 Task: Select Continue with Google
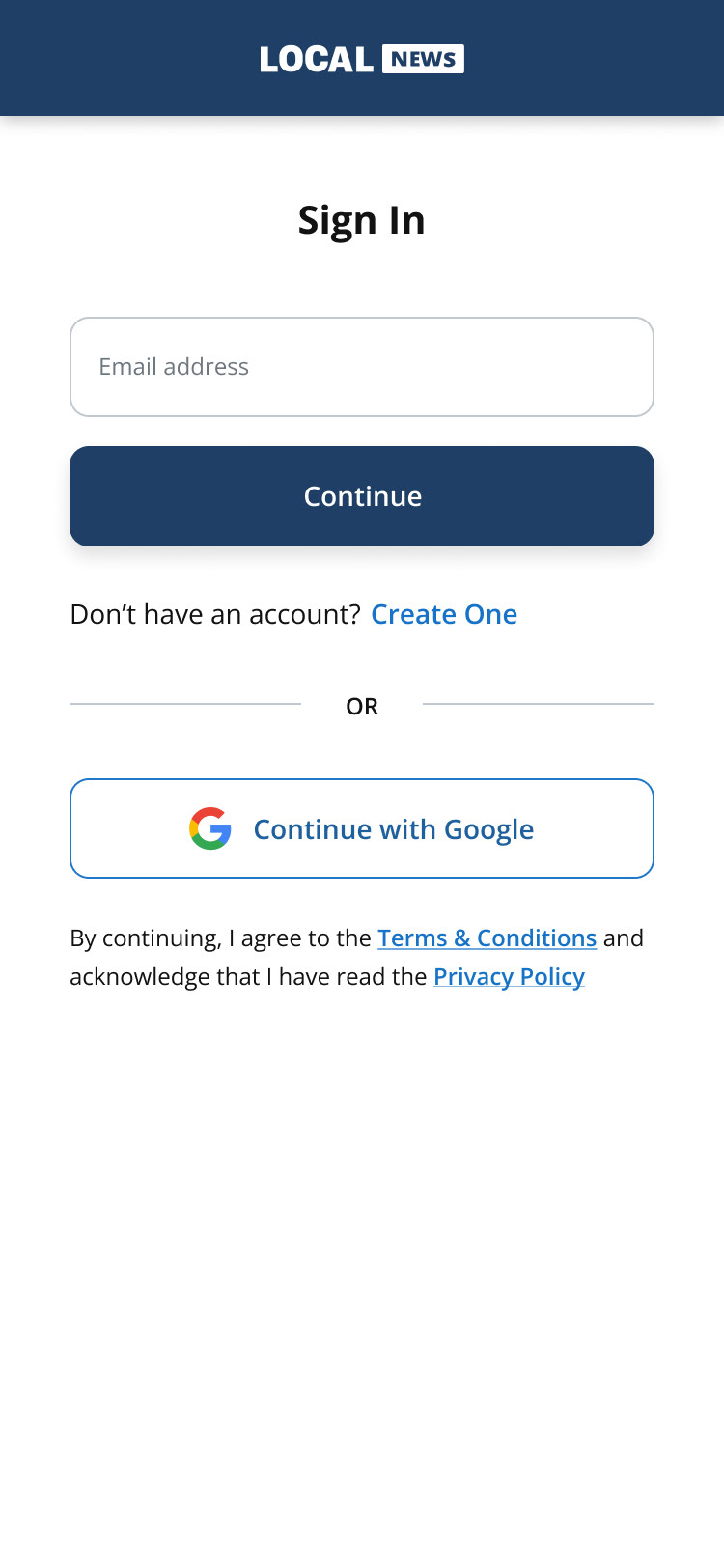coord(362,828)
